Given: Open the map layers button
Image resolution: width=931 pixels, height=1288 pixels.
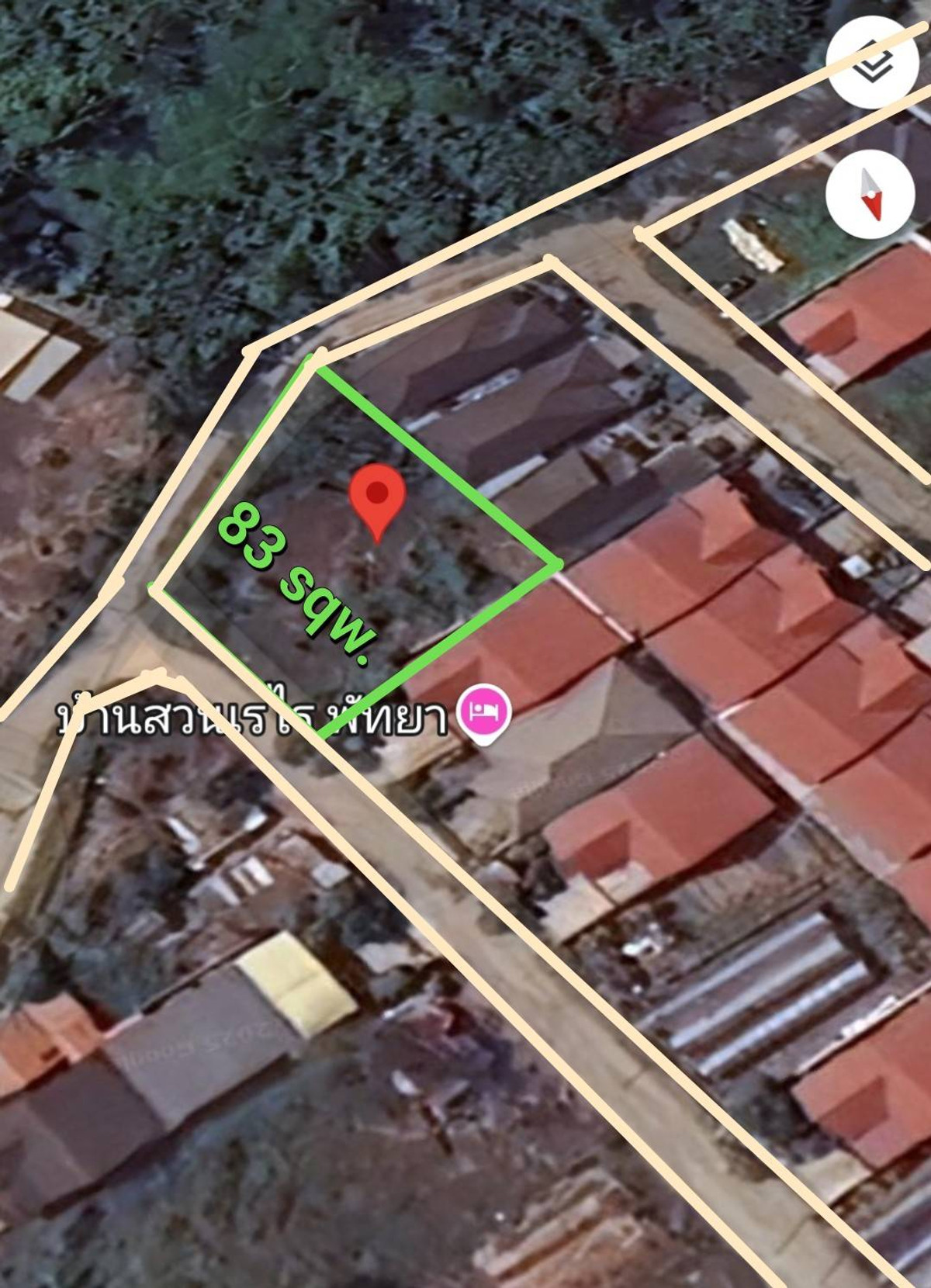Looking at the screenshot, I should 874,62.
